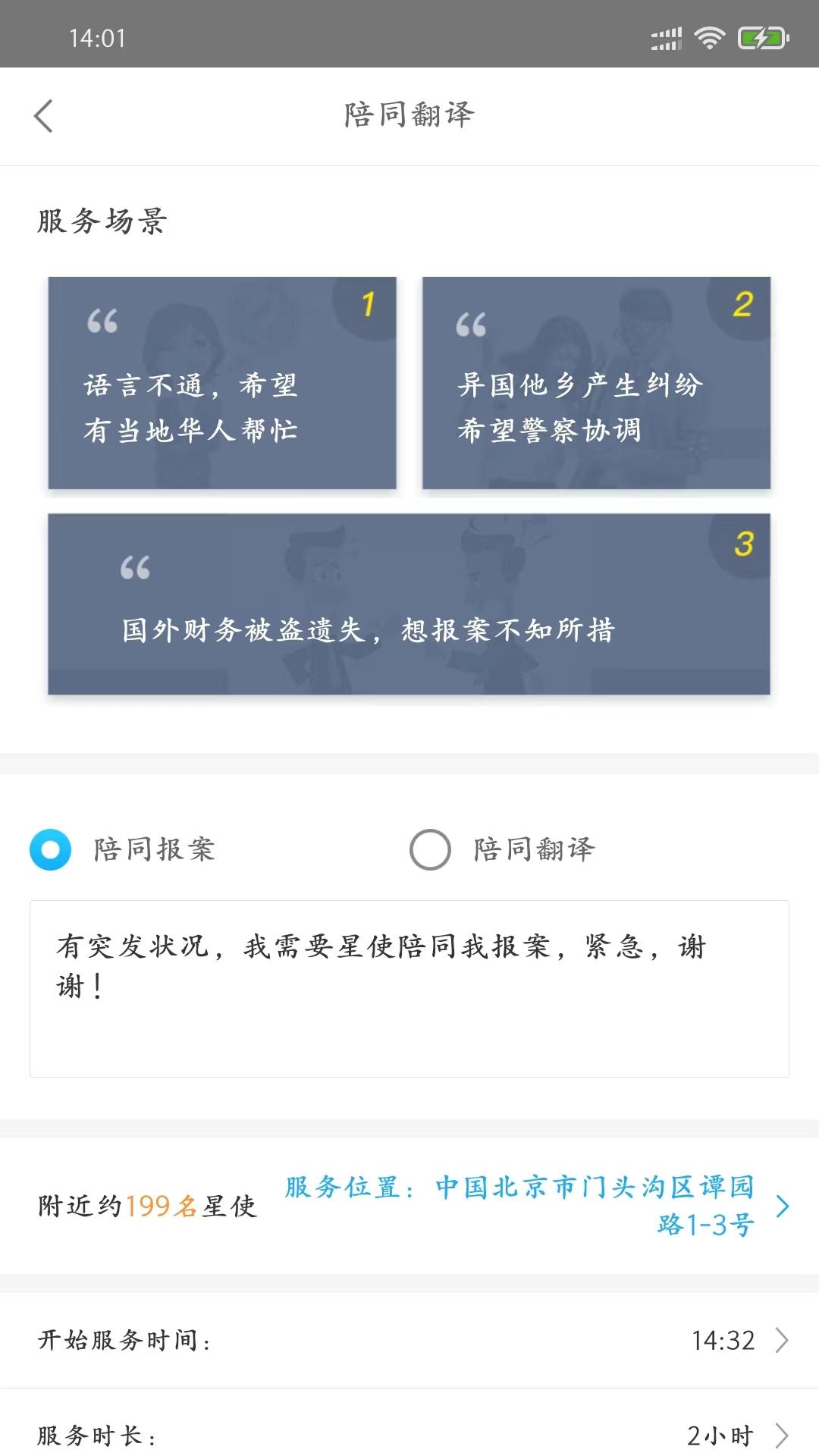Open scenario card 1 about language barriers
Viewport: 819px width, 1456px height.
tap(221, 384)
